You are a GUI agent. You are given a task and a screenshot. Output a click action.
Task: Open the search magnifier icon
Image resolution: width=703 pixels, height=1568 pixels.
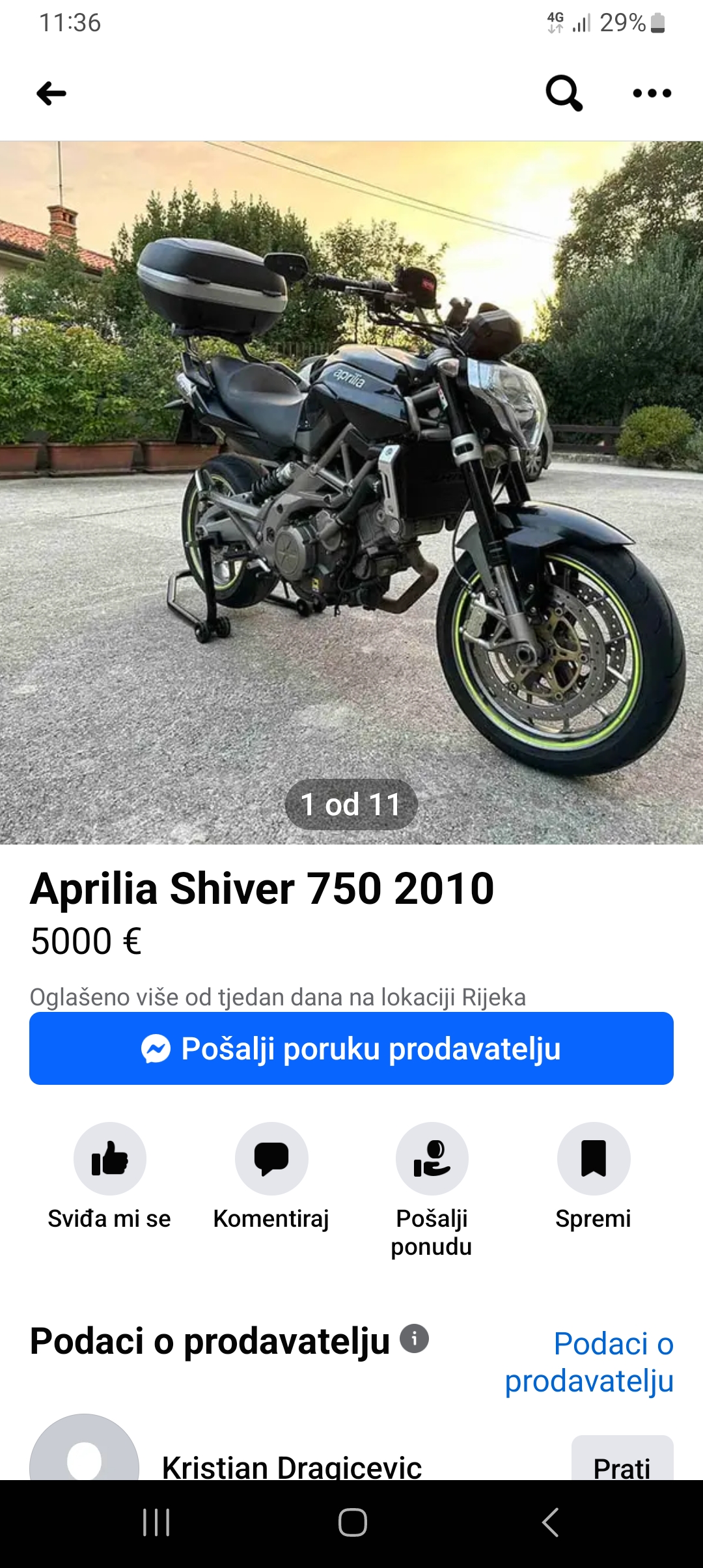click(564, 93)
